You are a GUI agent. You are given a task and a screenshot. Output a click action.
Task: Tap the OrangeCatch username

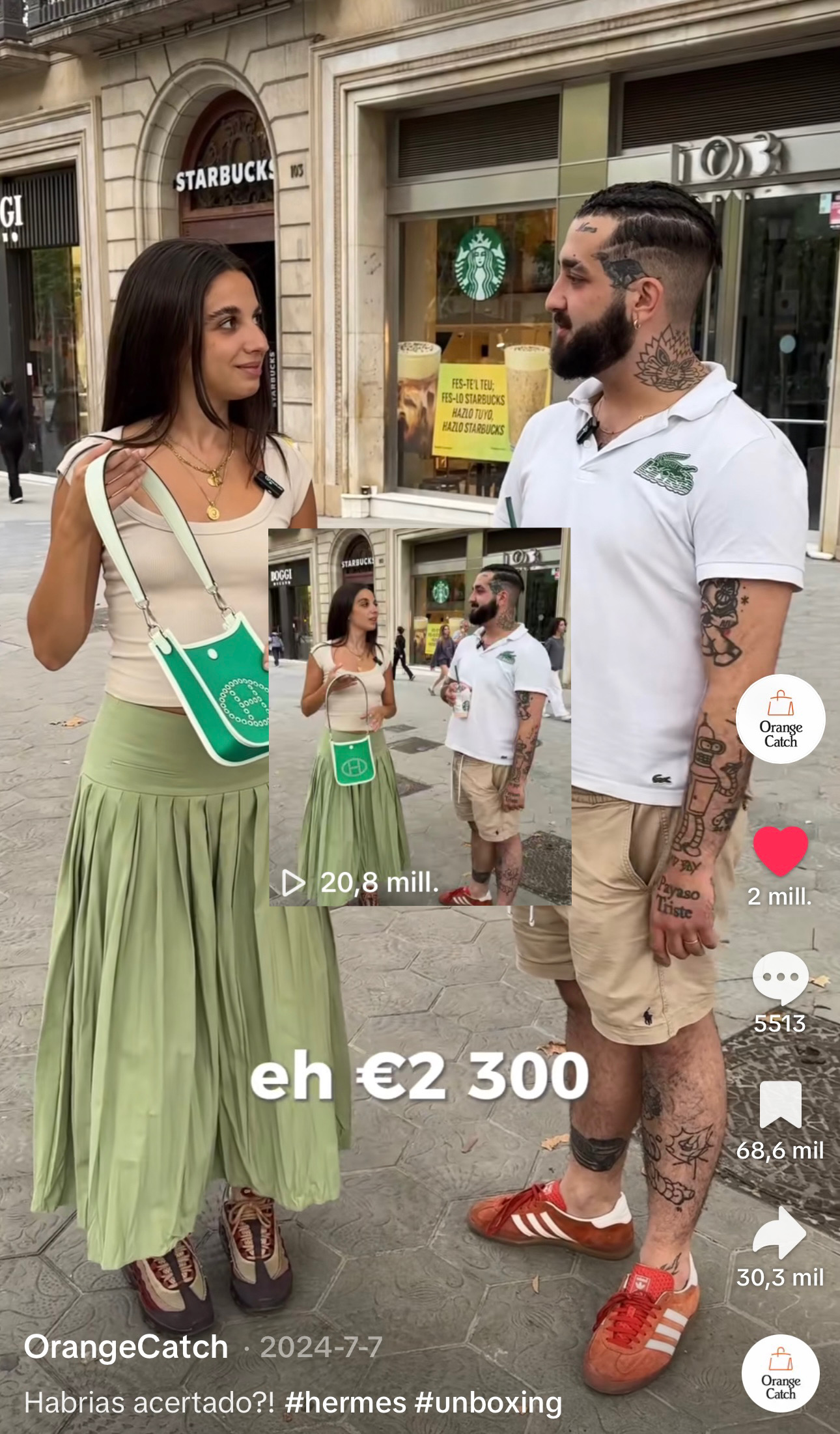126,1346
